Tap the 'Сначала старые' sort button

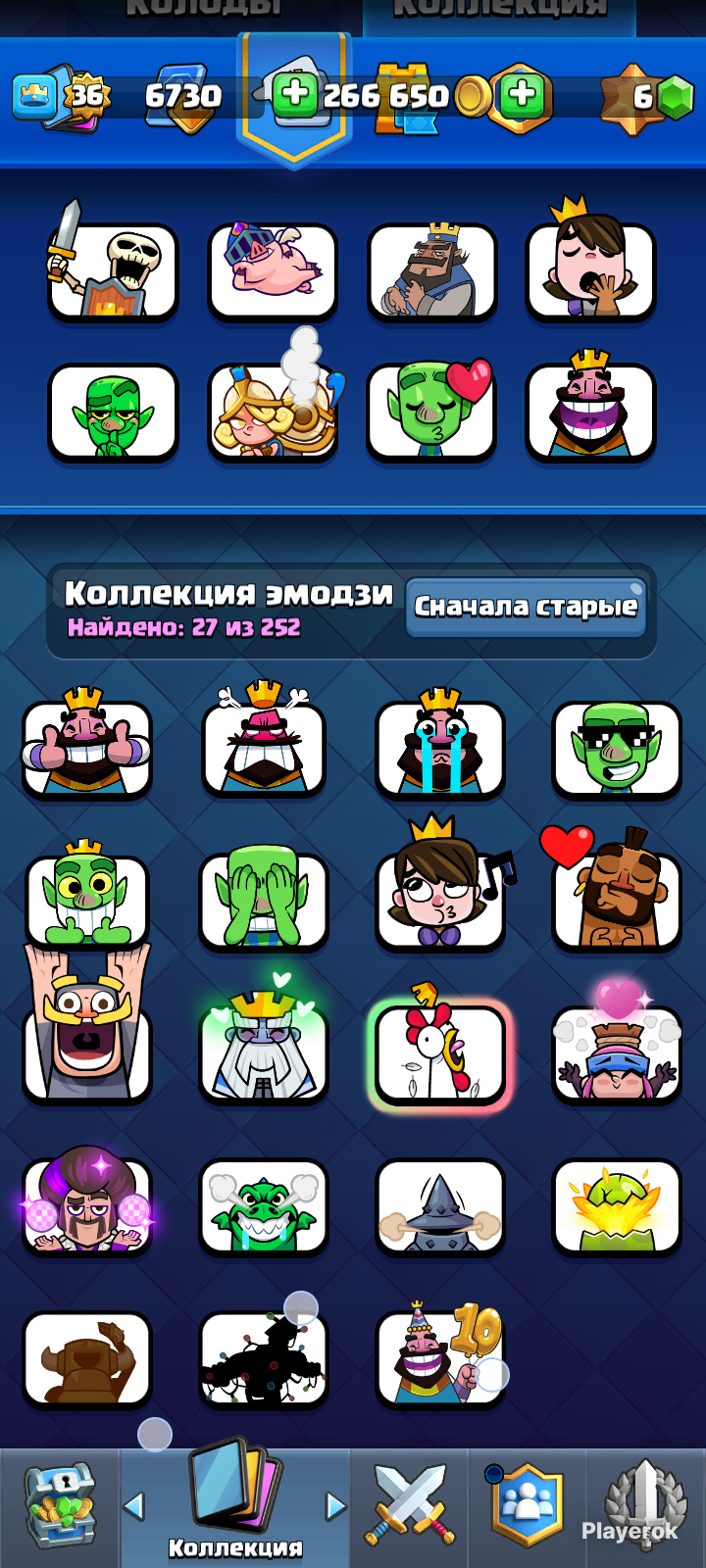[526, 607]
